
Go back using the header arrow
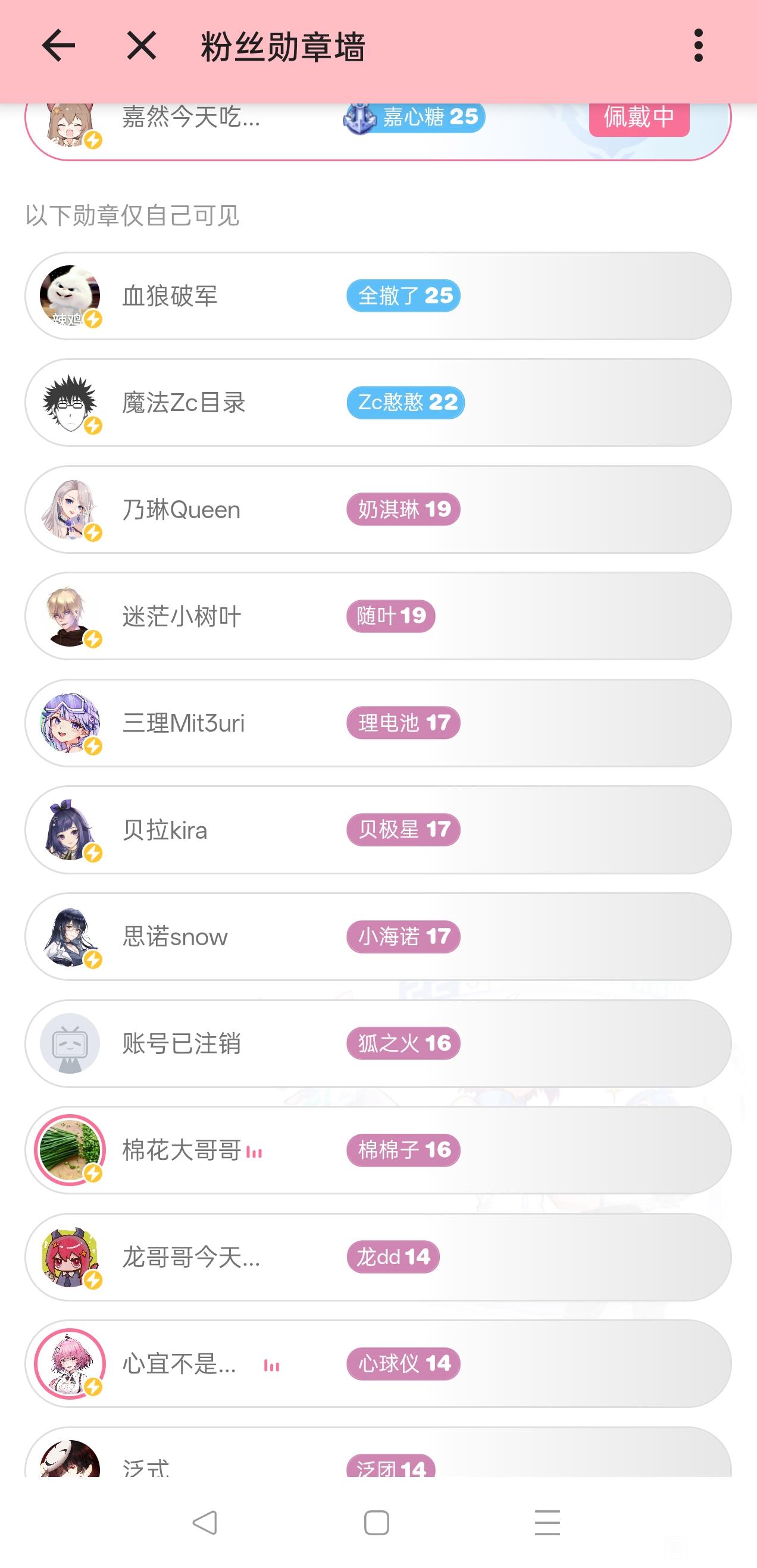pyautogui.click(x=58, y=46)
